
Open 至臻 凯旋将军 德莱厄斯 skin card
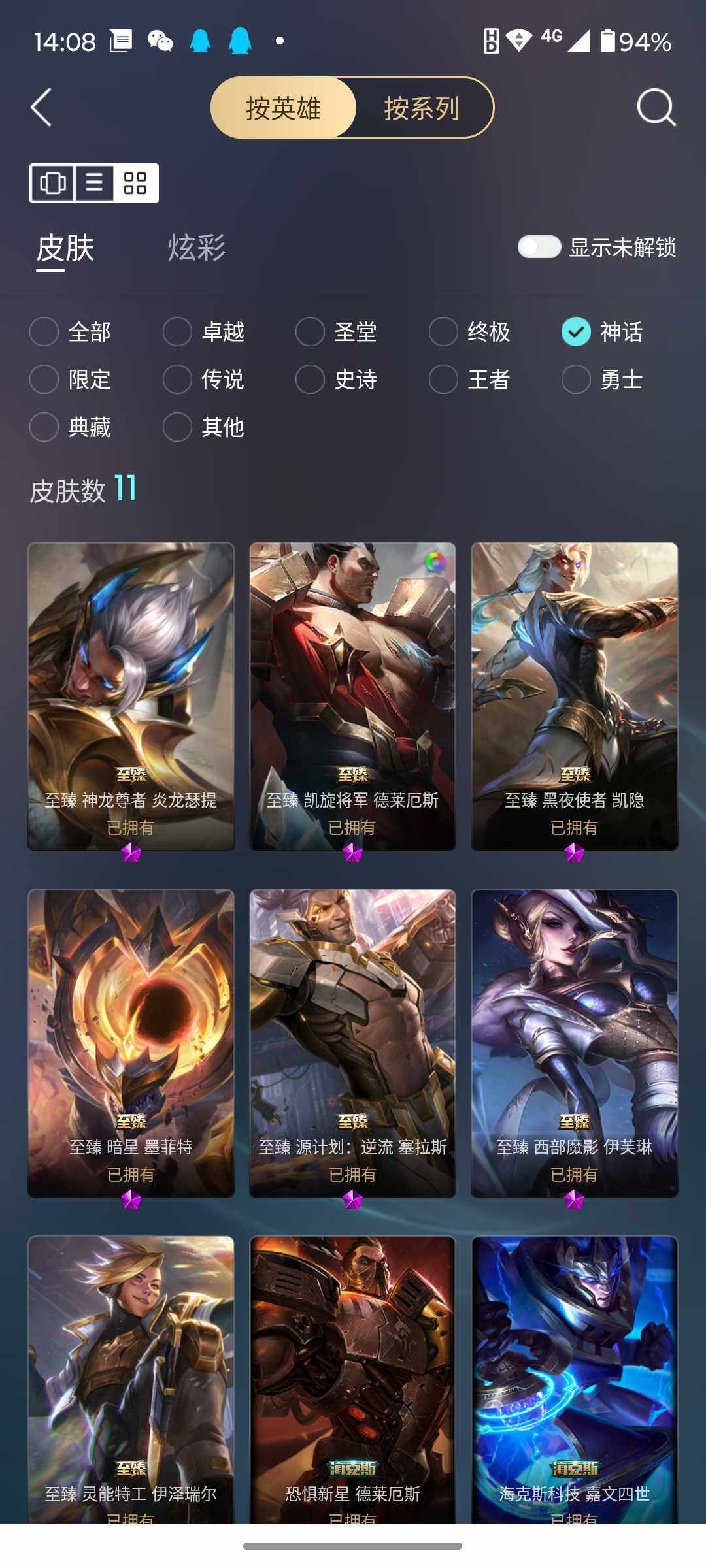click(352, 696)
